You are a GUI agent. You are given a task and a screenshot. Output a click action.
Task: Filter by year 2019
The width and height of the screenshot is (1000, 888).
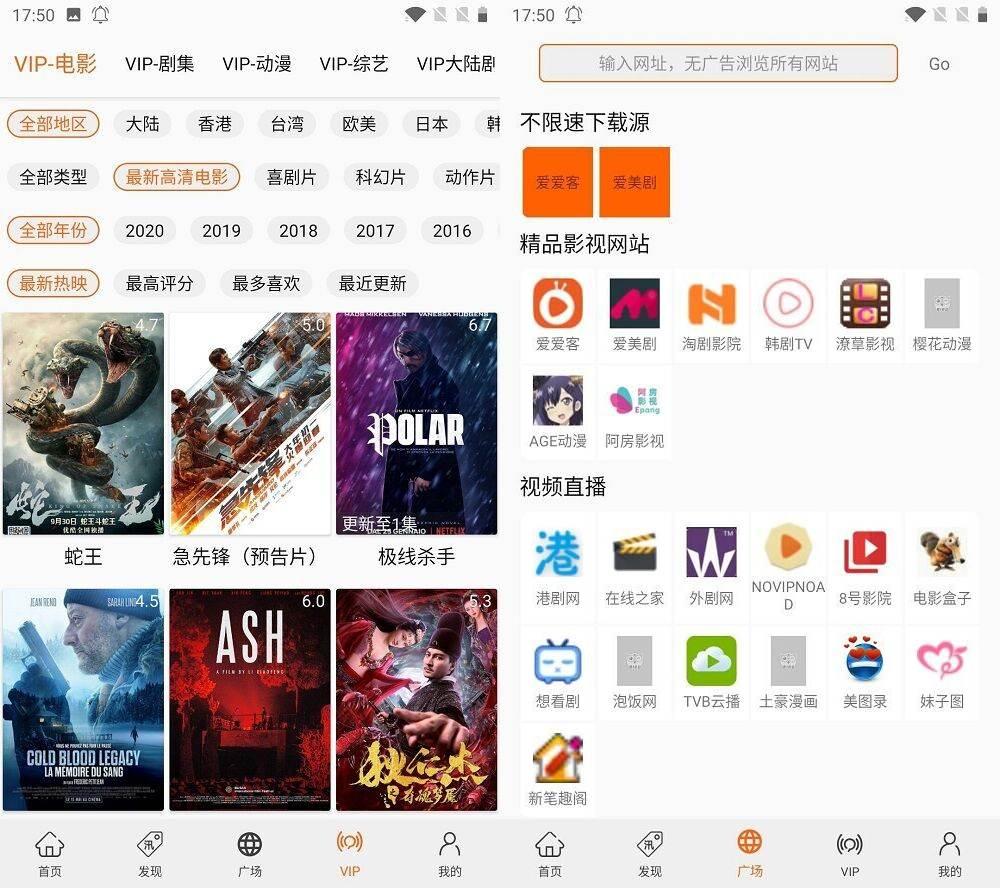pos(221,230)
